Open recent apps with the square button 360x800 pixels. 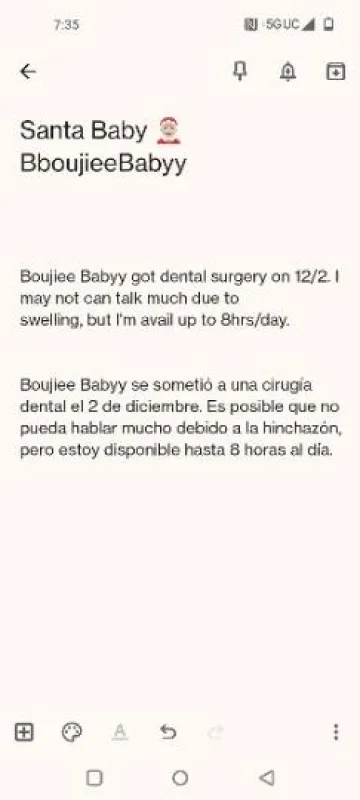coord(94,778)
